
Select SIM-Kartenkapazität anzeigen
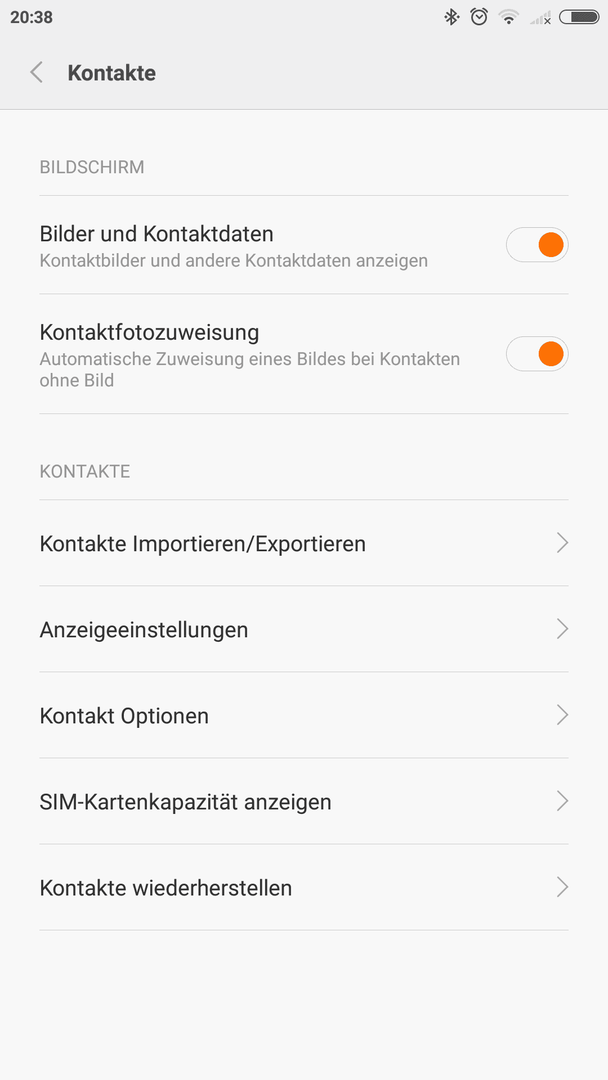pos(304,802)
